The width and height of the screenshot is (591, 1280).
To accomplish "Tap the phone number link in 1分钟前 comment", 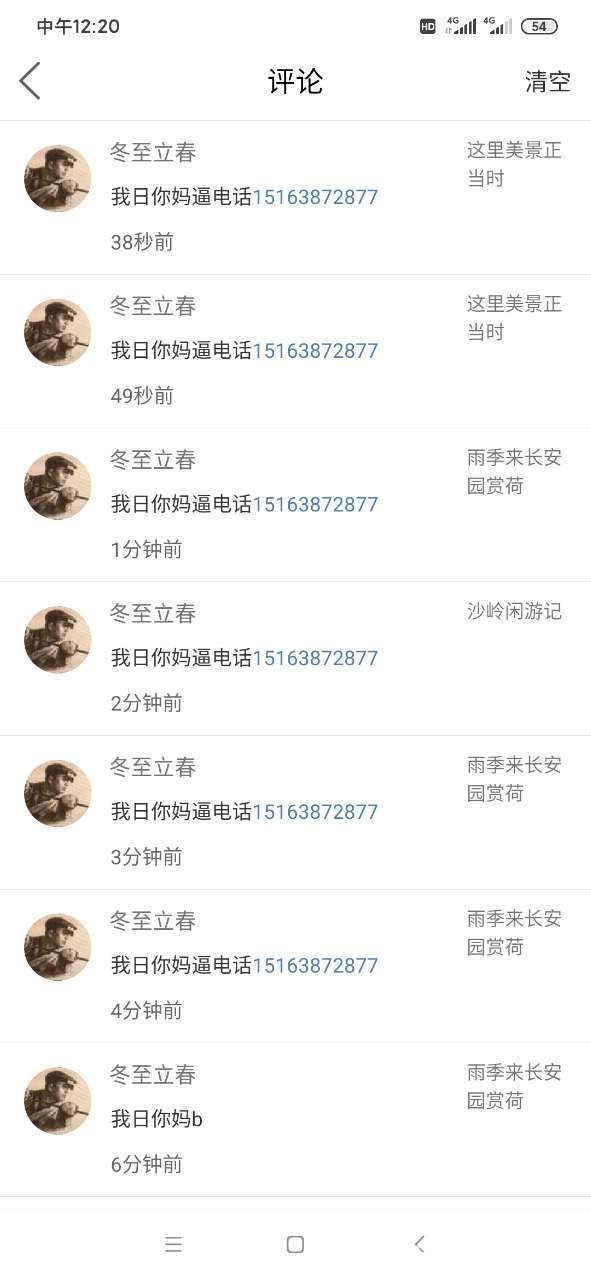I will 315,504.
